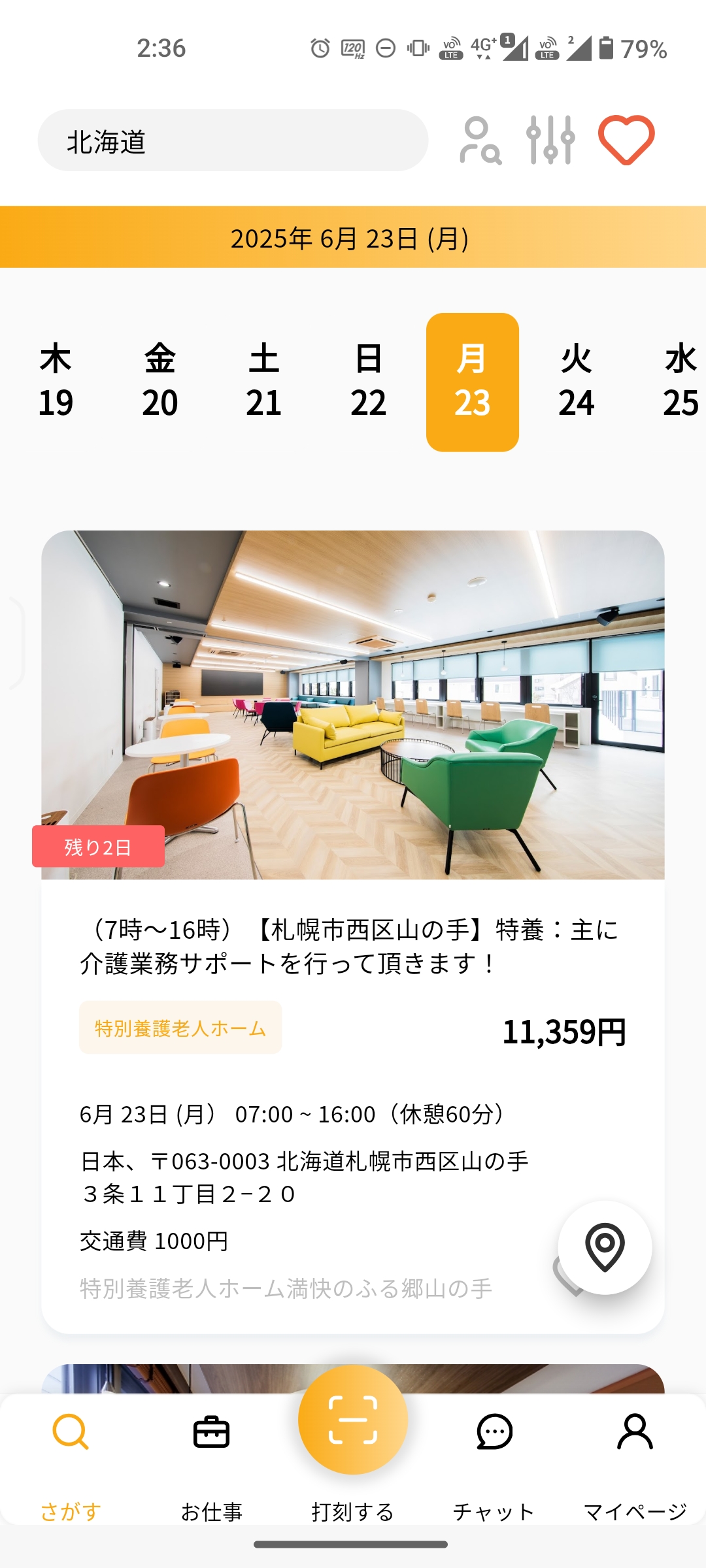
Task: Open the filter sliders icon
Action: click(x=550, y=140)
